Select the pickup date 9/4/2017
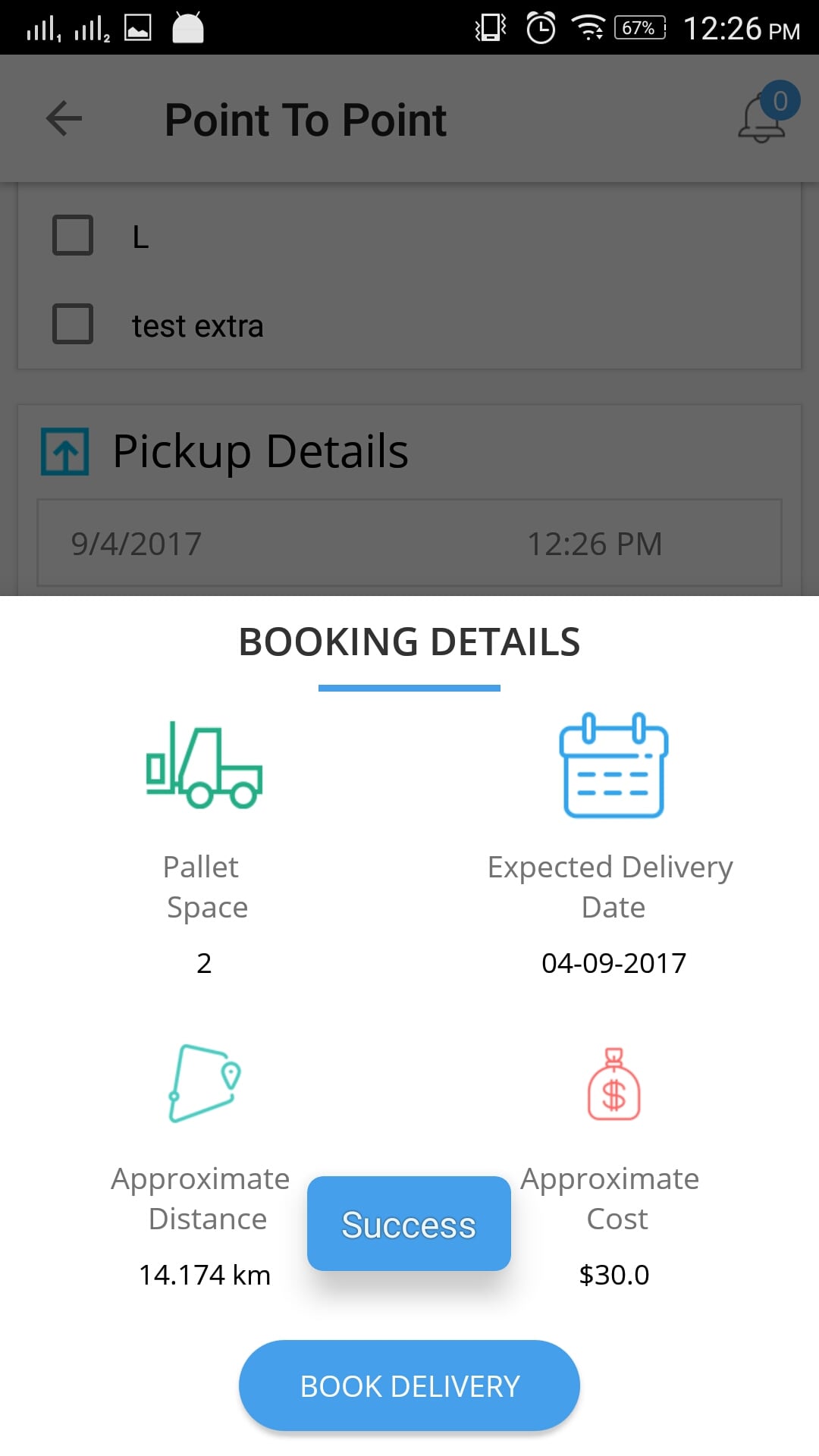Image resolution: width=819 pixels, height=1456 pixels. click(136, 544)
